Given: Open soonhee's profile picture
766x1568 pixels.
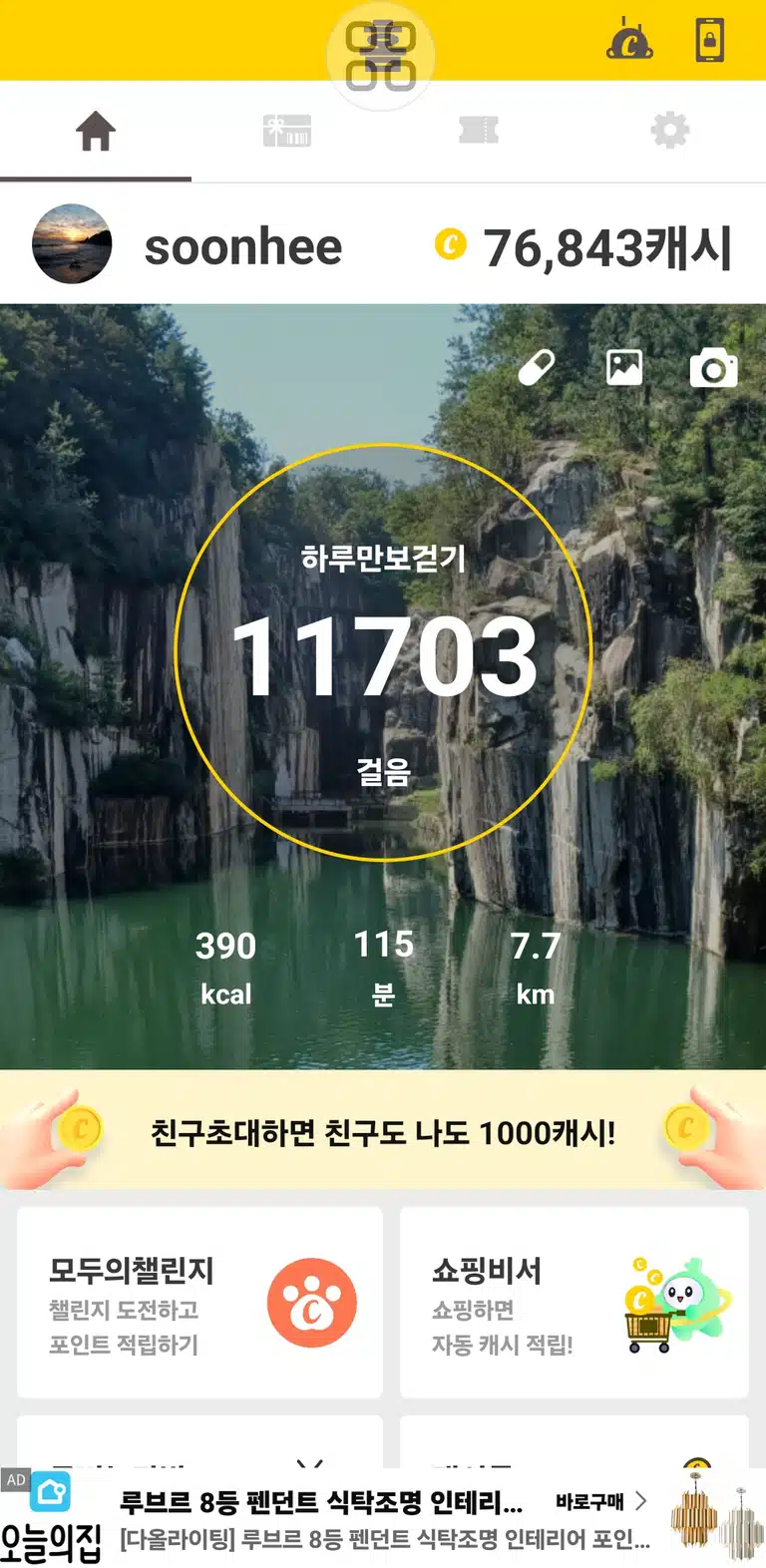Looking at the screenshot, I should (x=72, y=244).
